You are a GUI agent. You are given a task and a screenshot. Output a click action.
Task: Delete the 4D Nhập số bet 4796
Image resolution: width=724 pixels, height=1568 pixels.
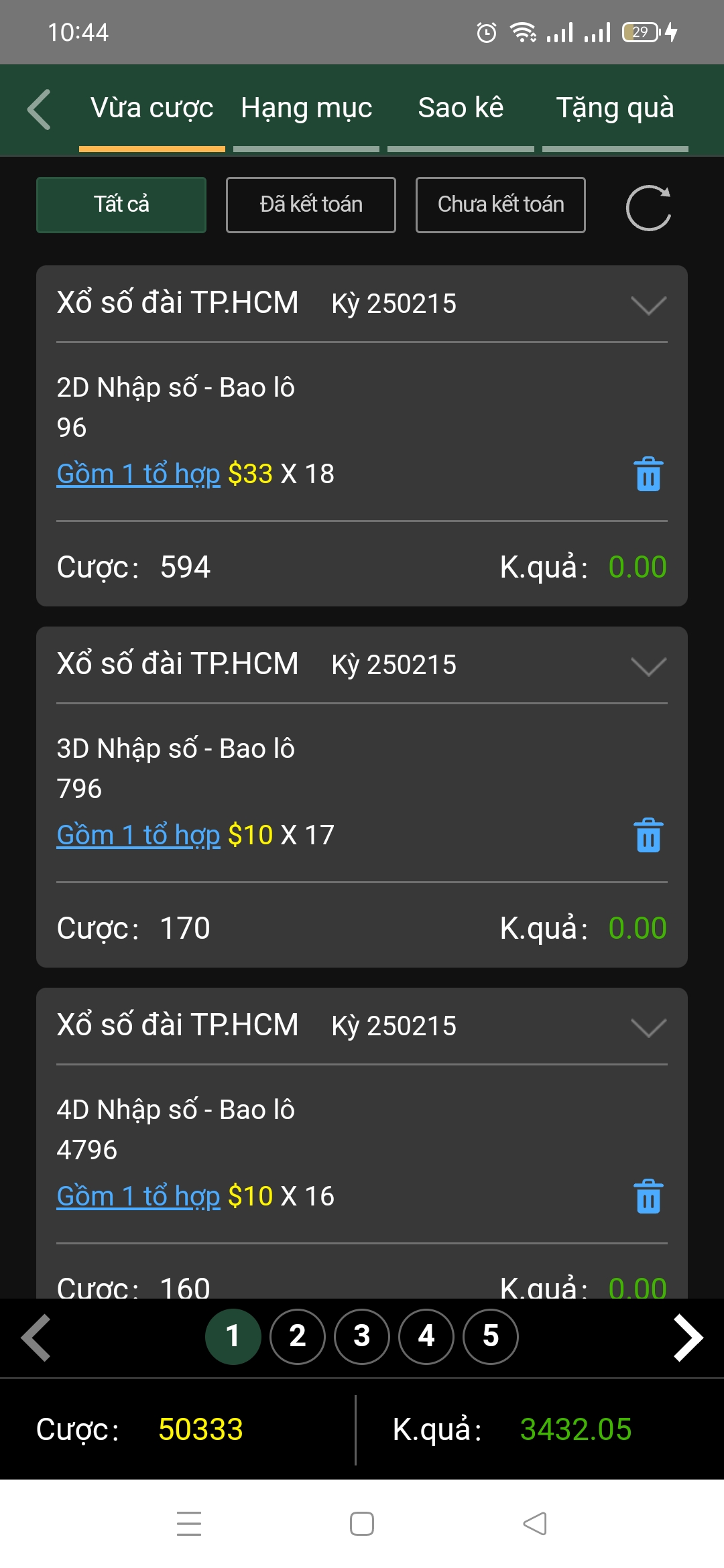pos(648,1197)
